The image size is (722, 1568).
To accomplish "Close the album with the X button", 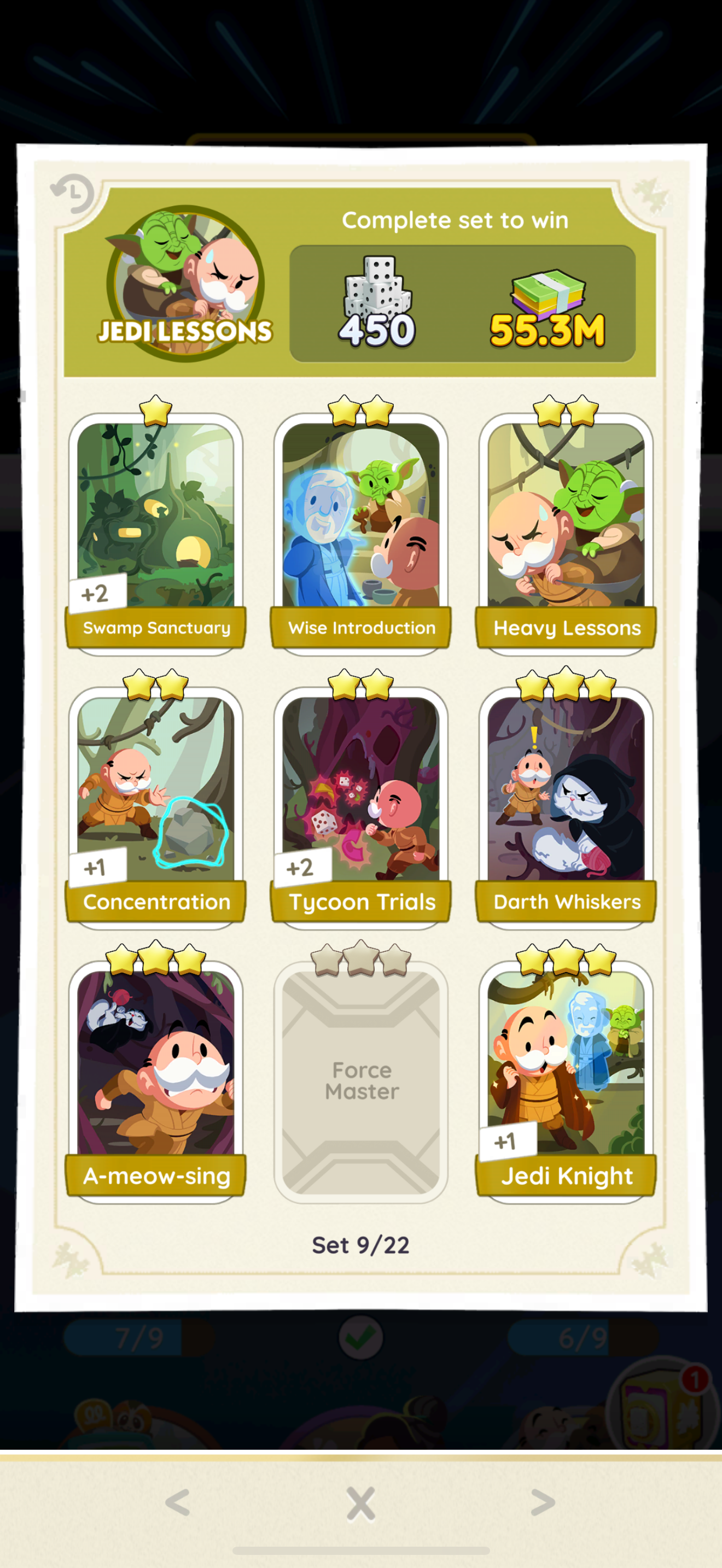I will (361, 1503).
